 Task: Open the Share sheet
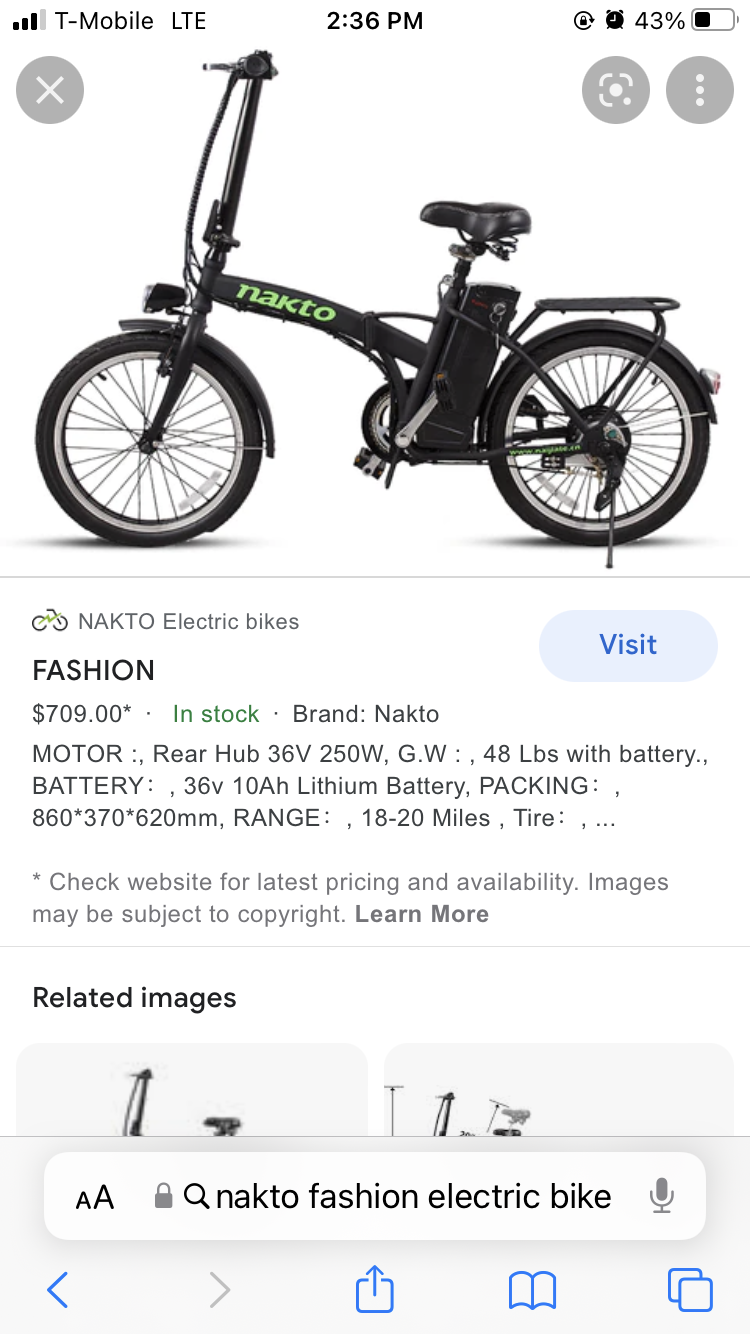click(374, 1289)
